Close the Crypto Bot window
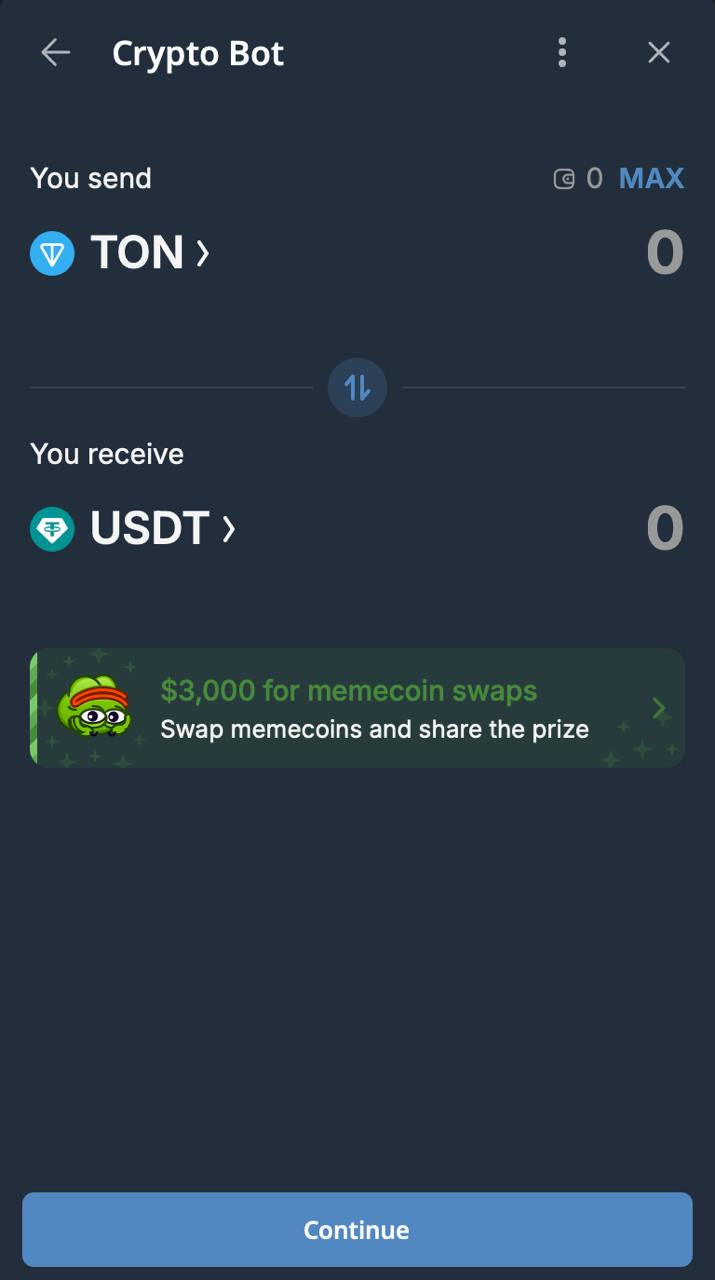This screenshot has height=1280, width=715. tap(658, 53)
